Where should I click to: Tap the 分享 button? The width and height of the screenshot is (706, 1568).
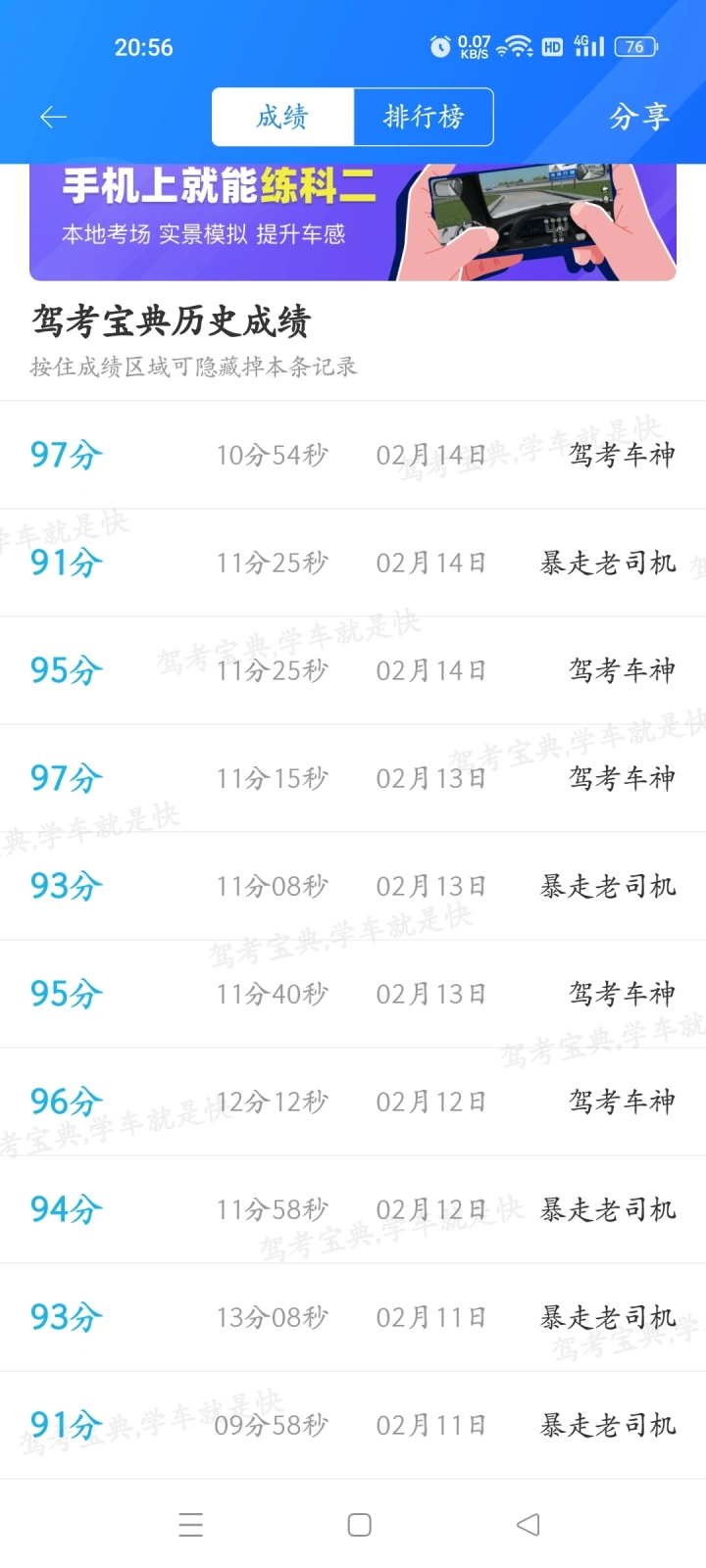coord(638,117)
